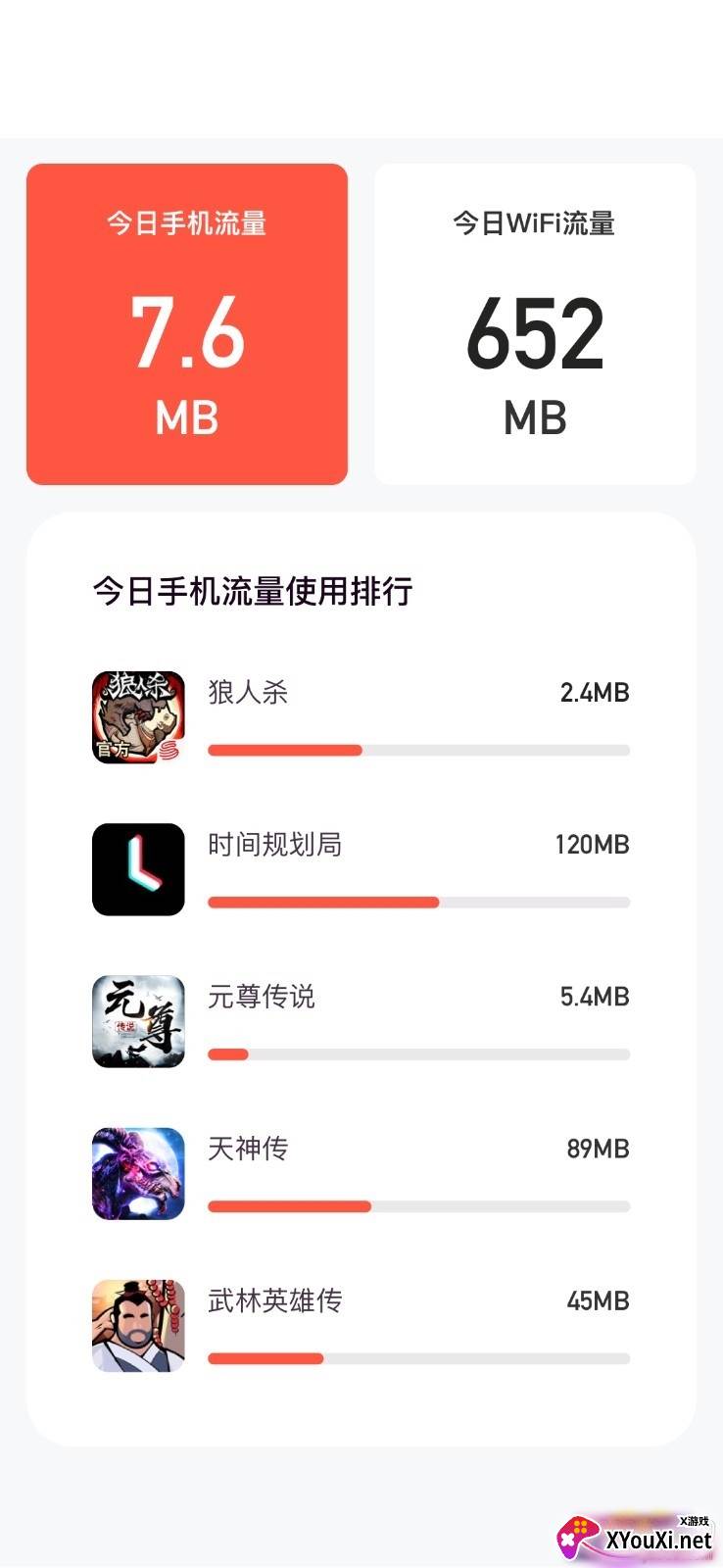The image size is (723, 1568).
Task: Open the 今日手机流量使用排行 section header
Action: (x=252, y=592)
